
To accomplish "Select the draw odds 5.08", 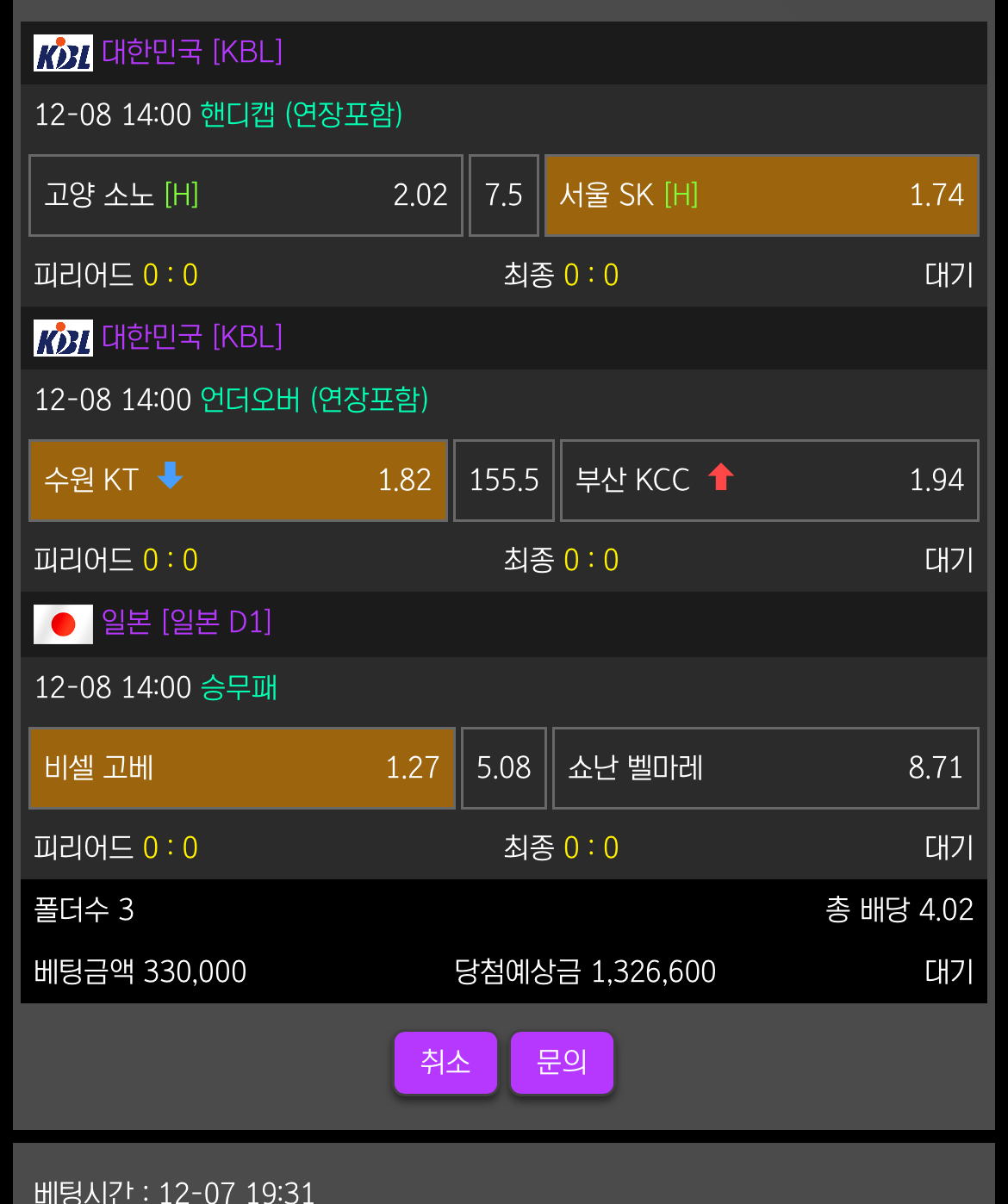I will (503, 768).
